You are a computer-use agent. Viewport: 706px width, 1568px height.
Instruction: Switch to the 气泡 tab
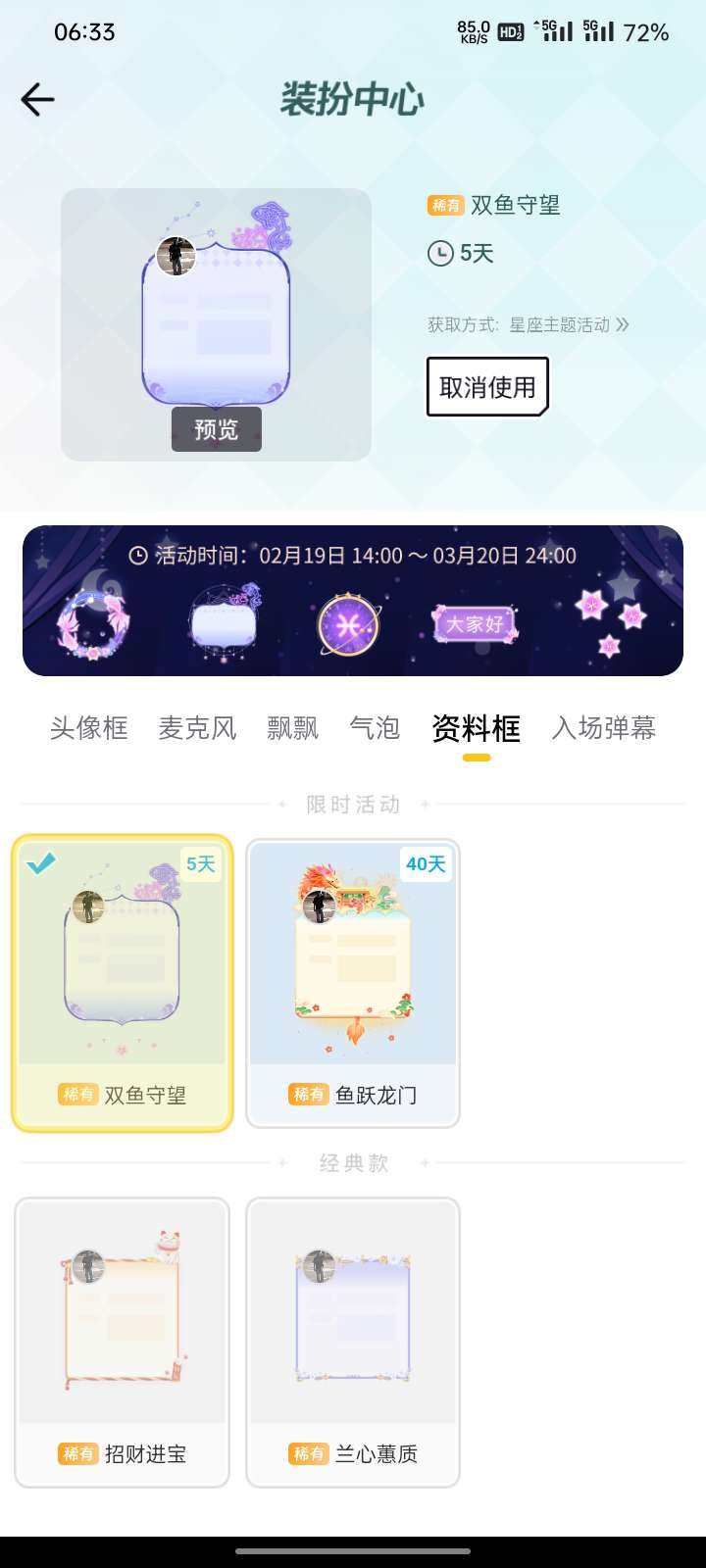tap(375, 728)
